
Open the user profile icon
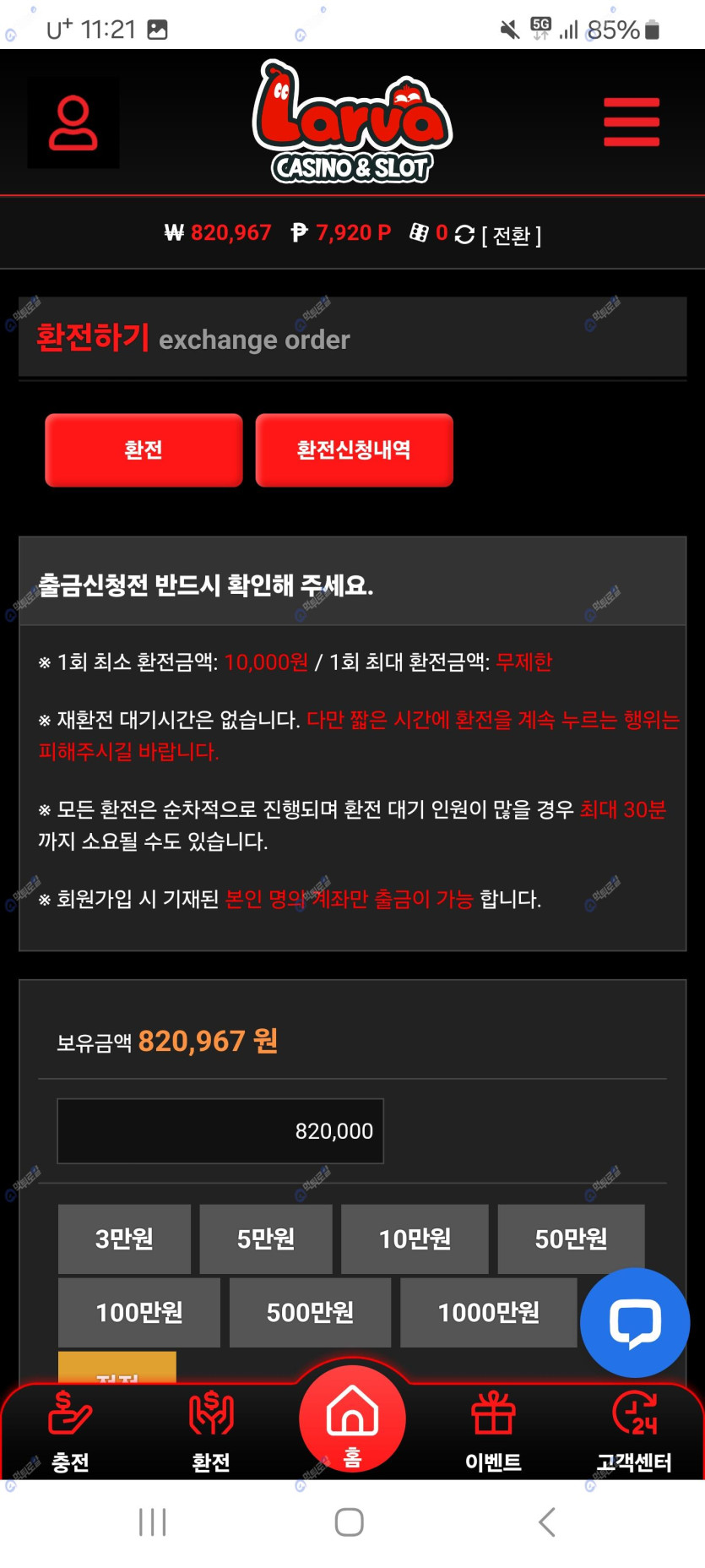tap(73, 123)
